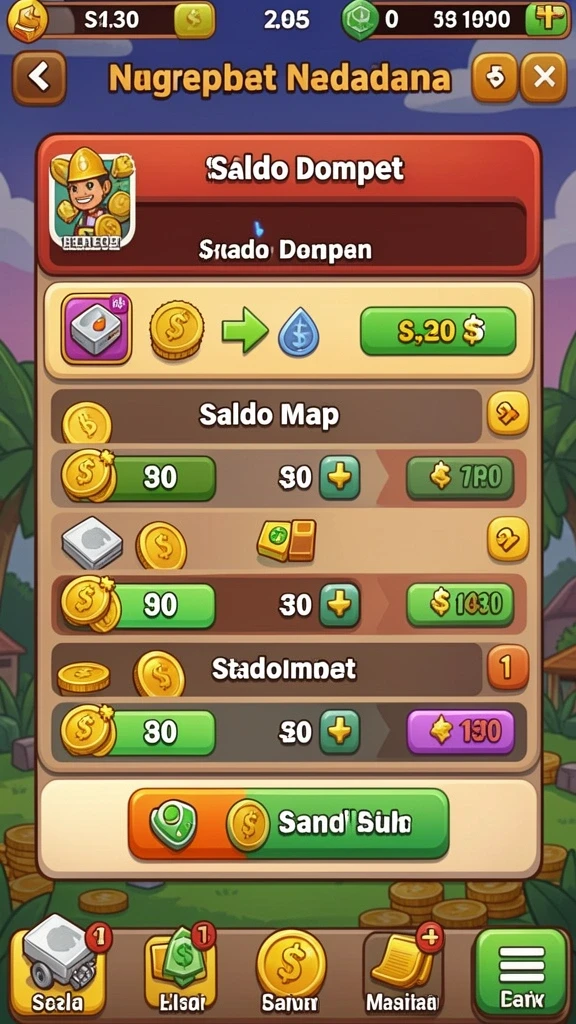Tap the orange 1 button beside Stadolmpet
The width and height of the screenshot is (576, 1024).
pos(507,667)
